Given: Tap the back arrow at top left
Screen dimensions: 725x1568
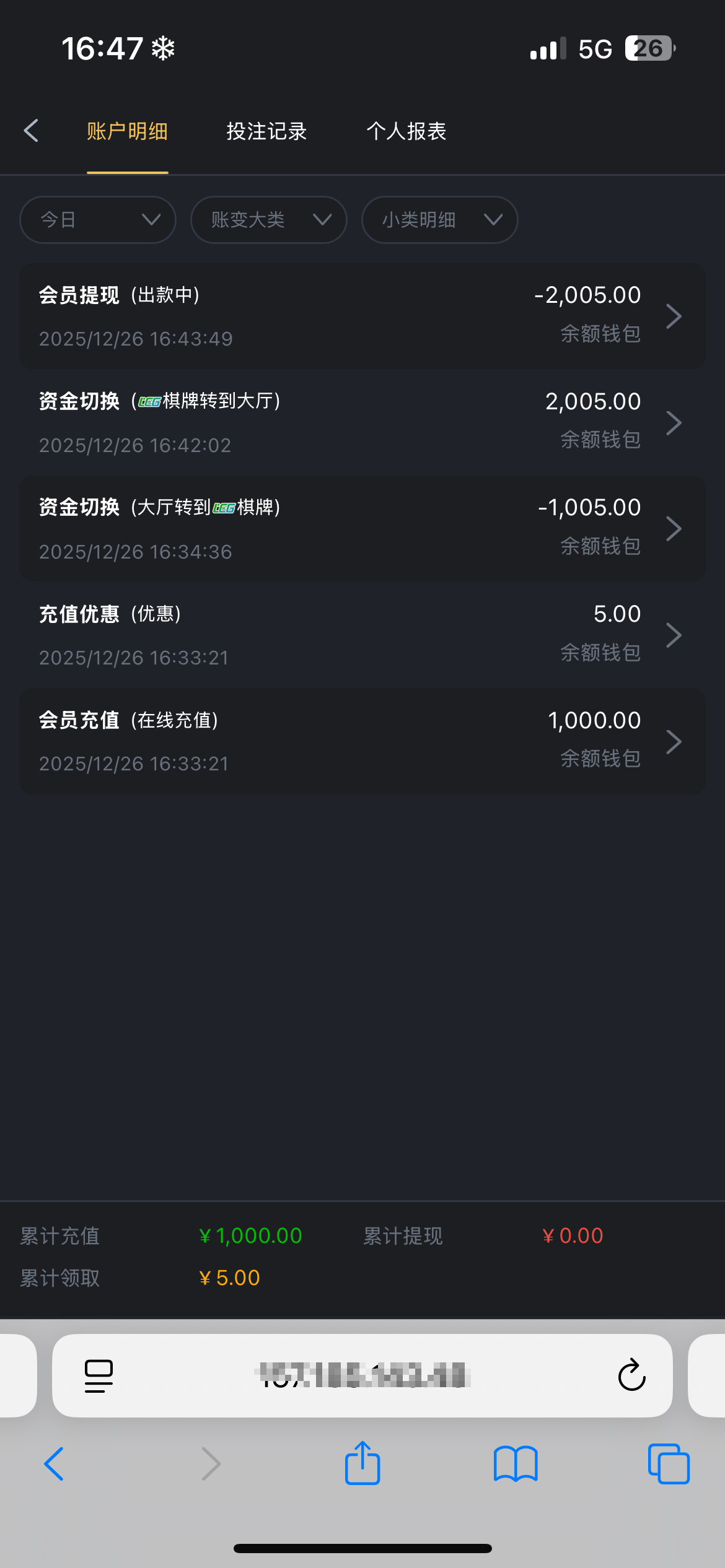Looking at the screenshot, I should (32, 131).
